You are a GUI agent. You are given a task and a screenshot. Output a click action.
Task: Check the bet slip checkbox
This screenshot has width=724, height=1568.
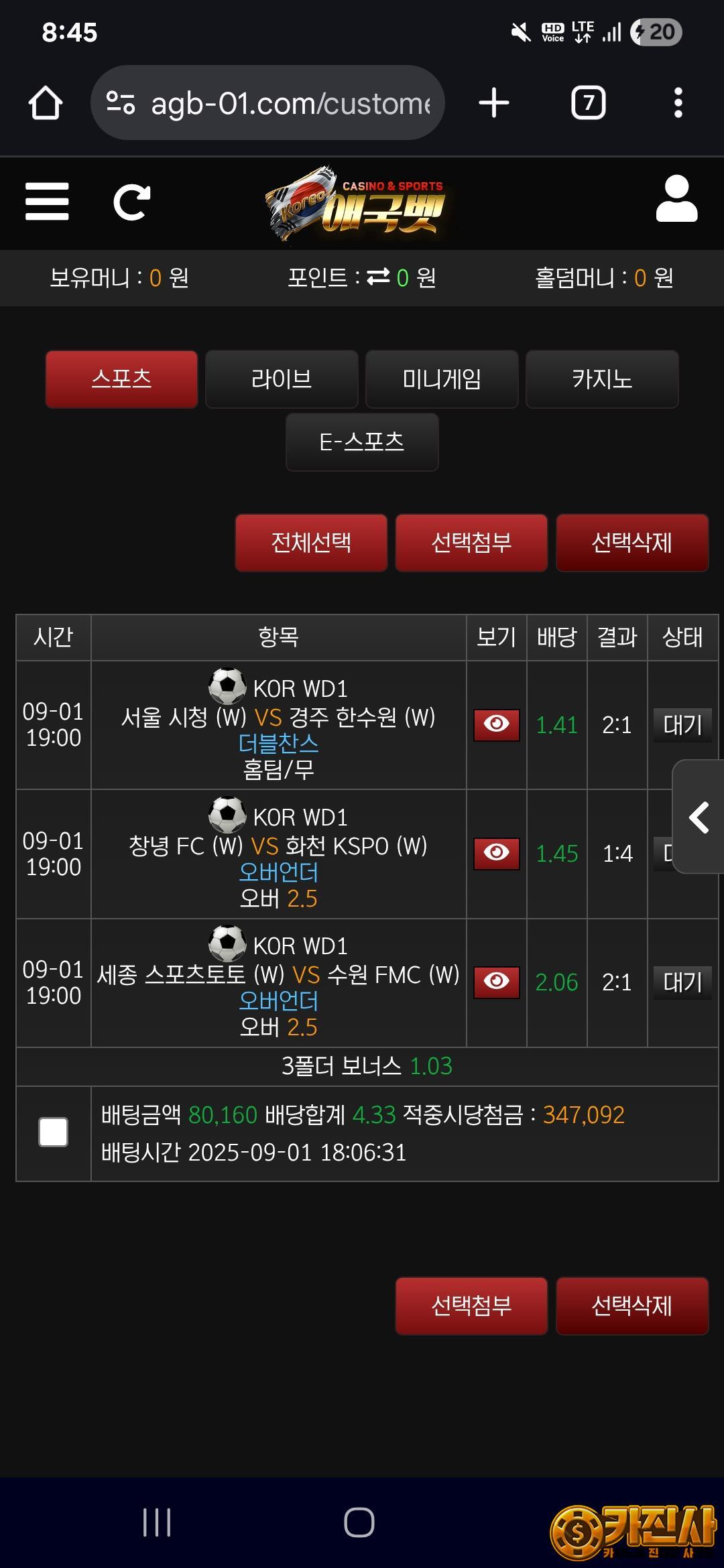pos(54,1132)
